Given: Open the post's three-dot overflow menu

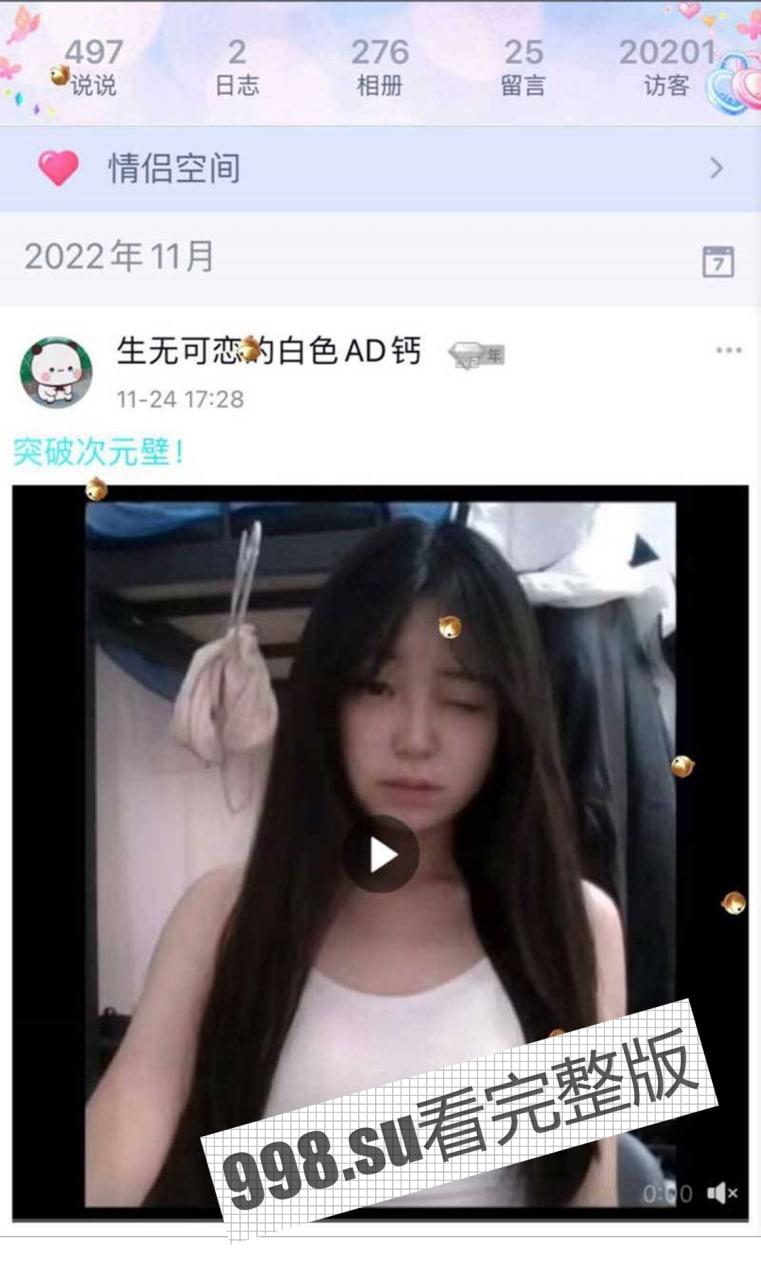Looking at the screenshot, I should (x=729, y=350).
